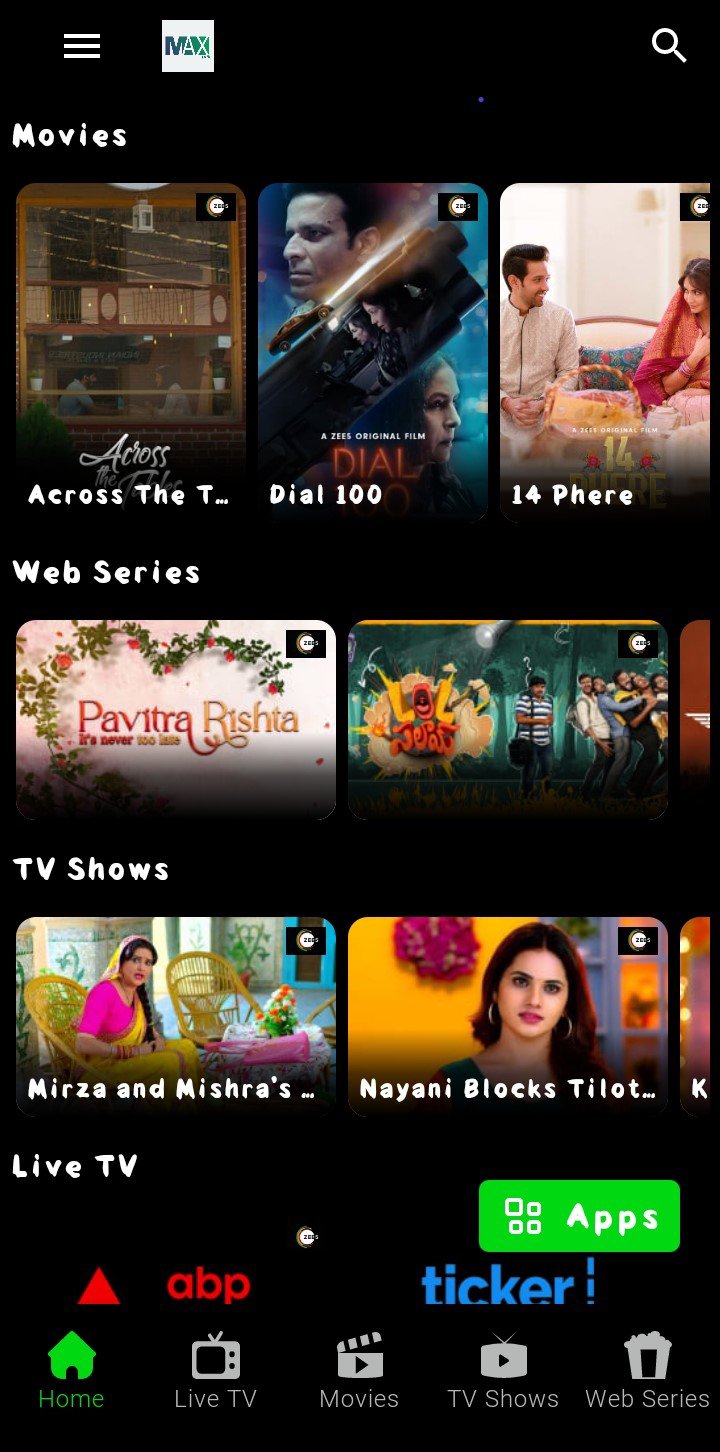Click the Apps button
The width and height of the screenshot is (720, 1452).
(x=579, y=1216)
